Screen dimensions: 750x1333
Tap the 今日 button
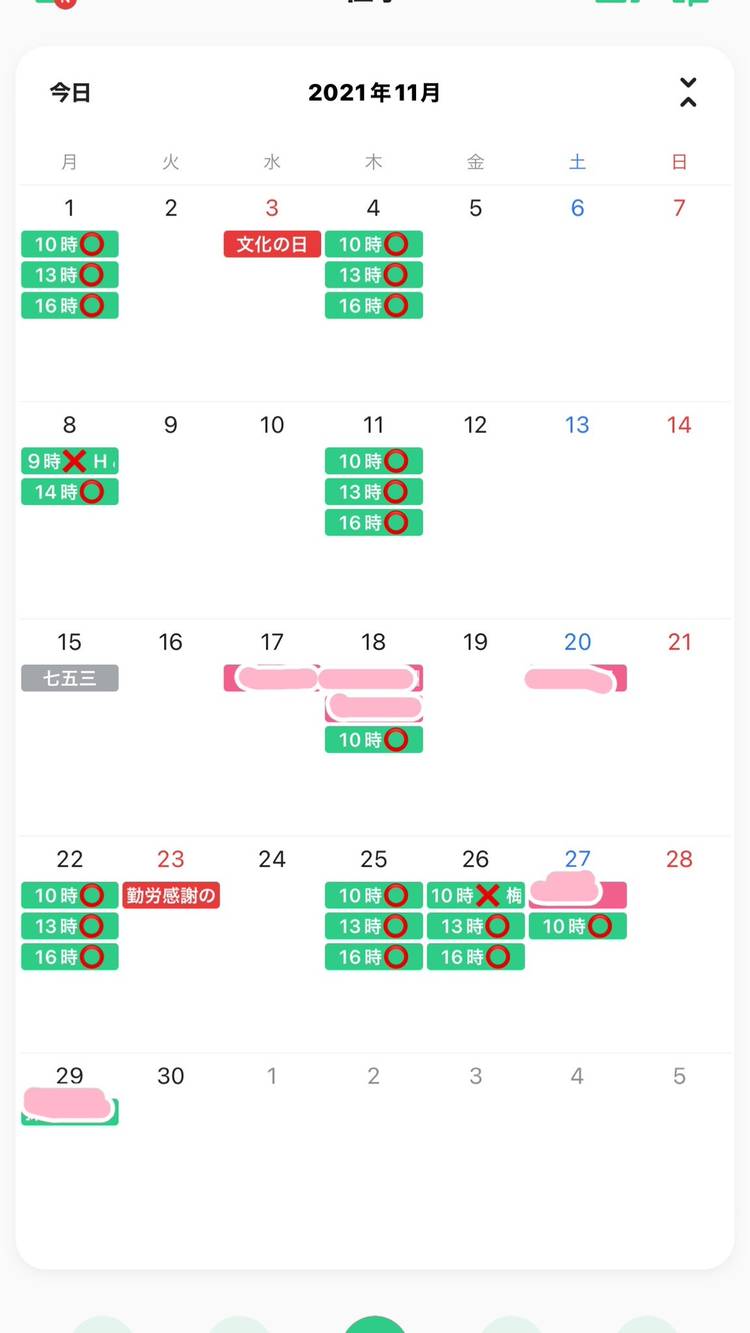point(70,93)
